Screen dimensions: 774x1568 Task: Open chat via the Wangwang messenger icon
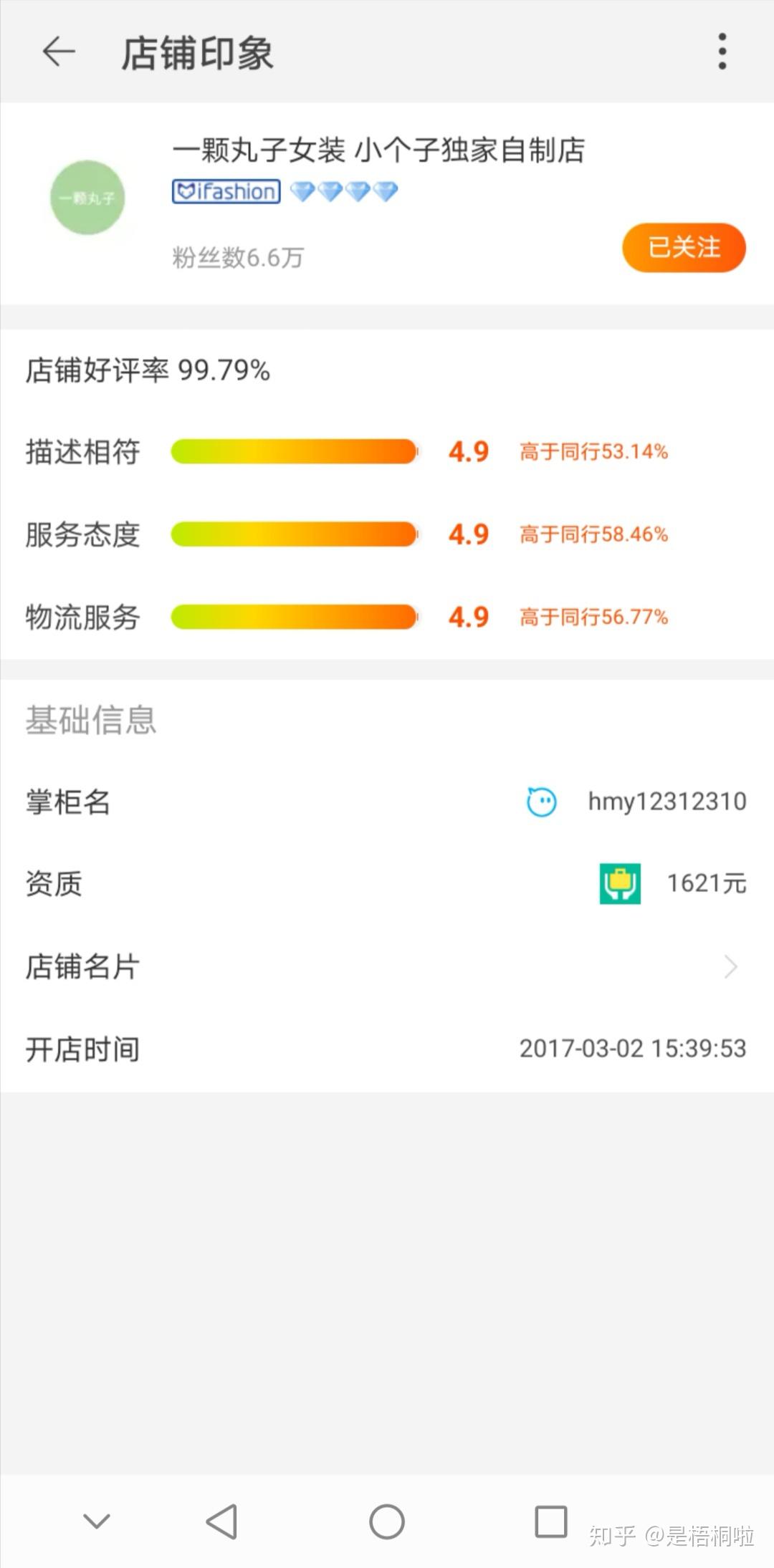click(x=540, y=802)
